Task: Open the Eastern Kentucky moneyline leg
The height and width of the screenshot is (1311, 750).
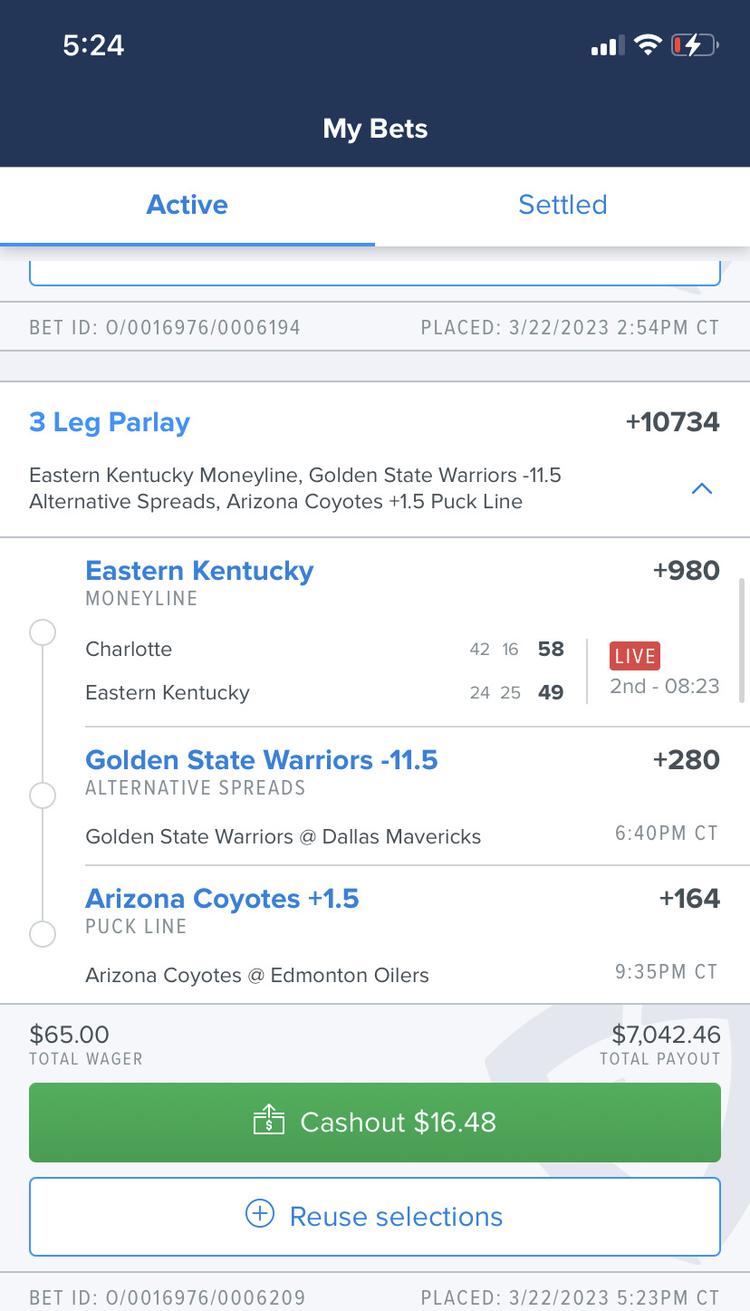Action: 200,571
